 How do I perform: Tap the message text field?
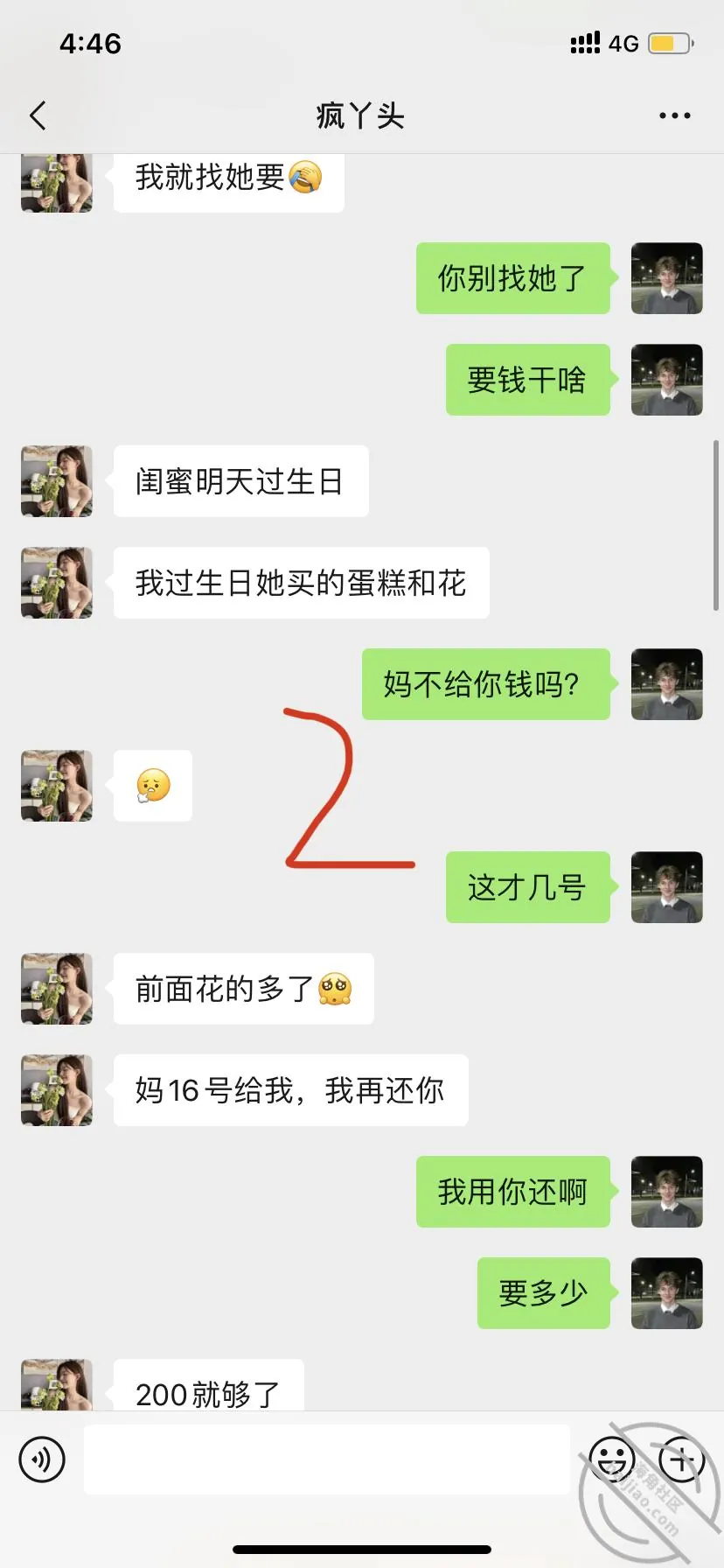(326, 1459)
